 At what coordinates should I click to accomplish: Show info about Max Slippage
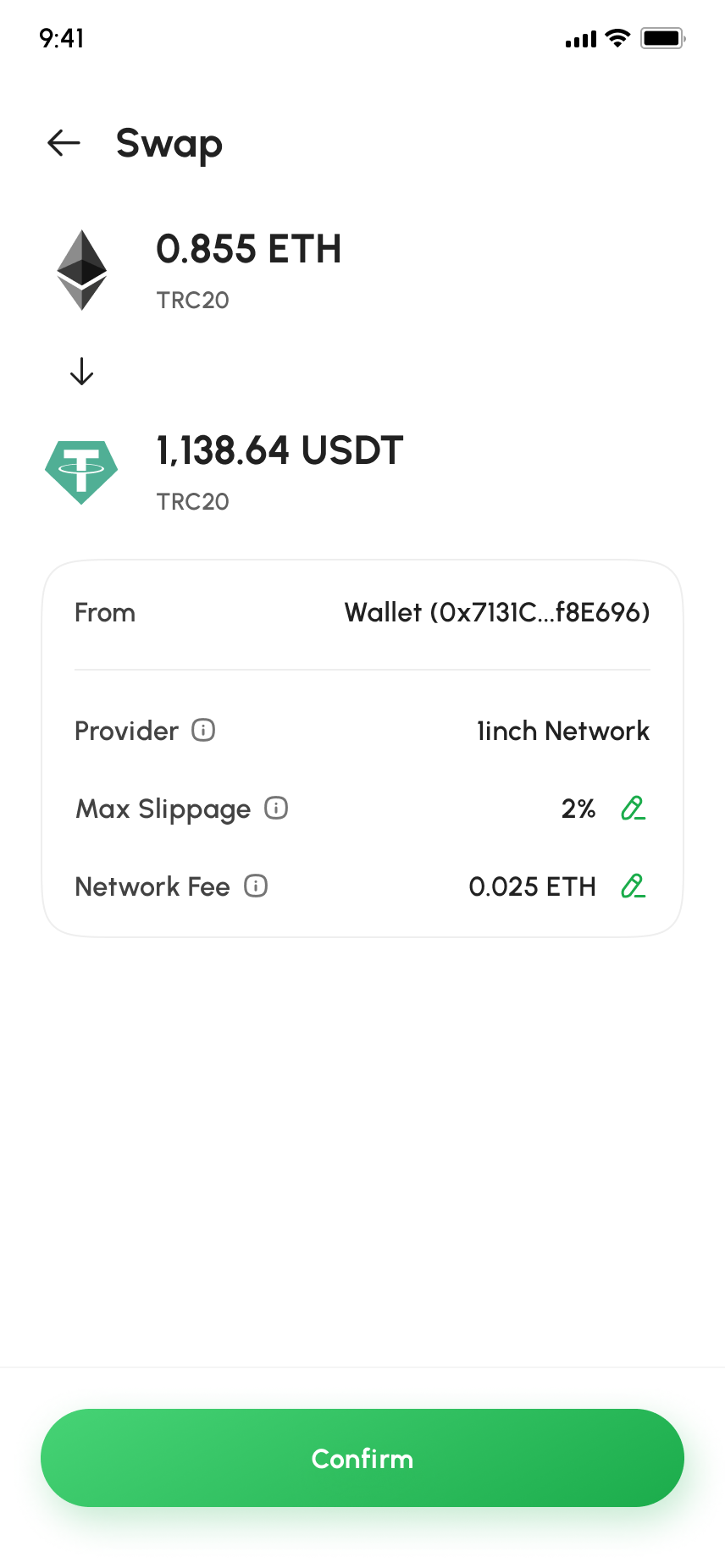[276, 809]
